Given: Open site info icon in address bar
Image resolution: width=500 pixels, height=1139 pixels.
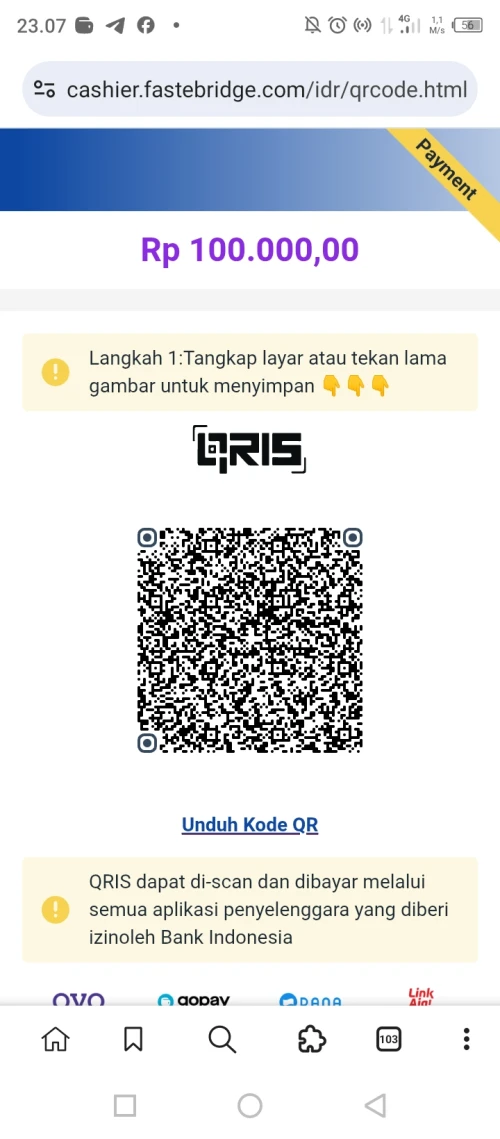Looking at the screenshot, I should tap(44, 90).
